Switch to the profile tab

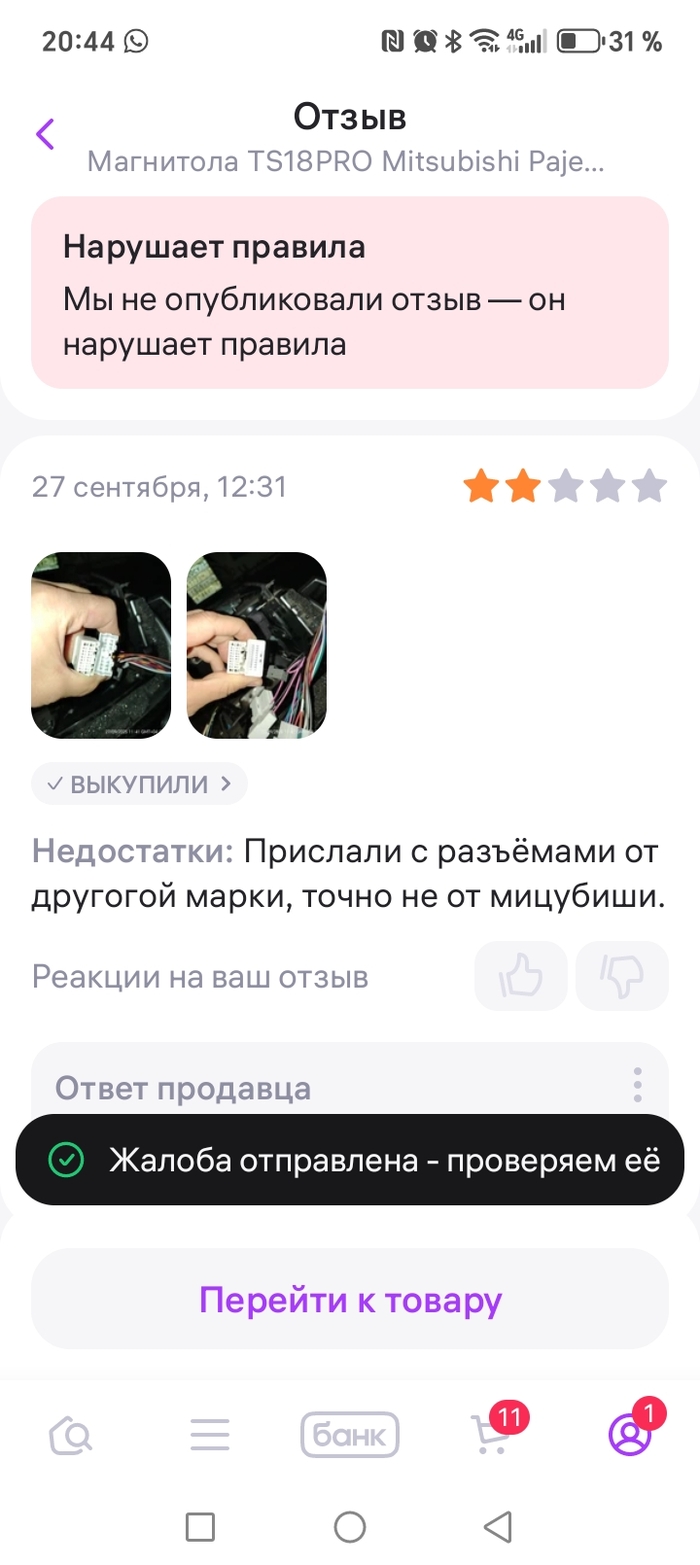point(630,1436)
